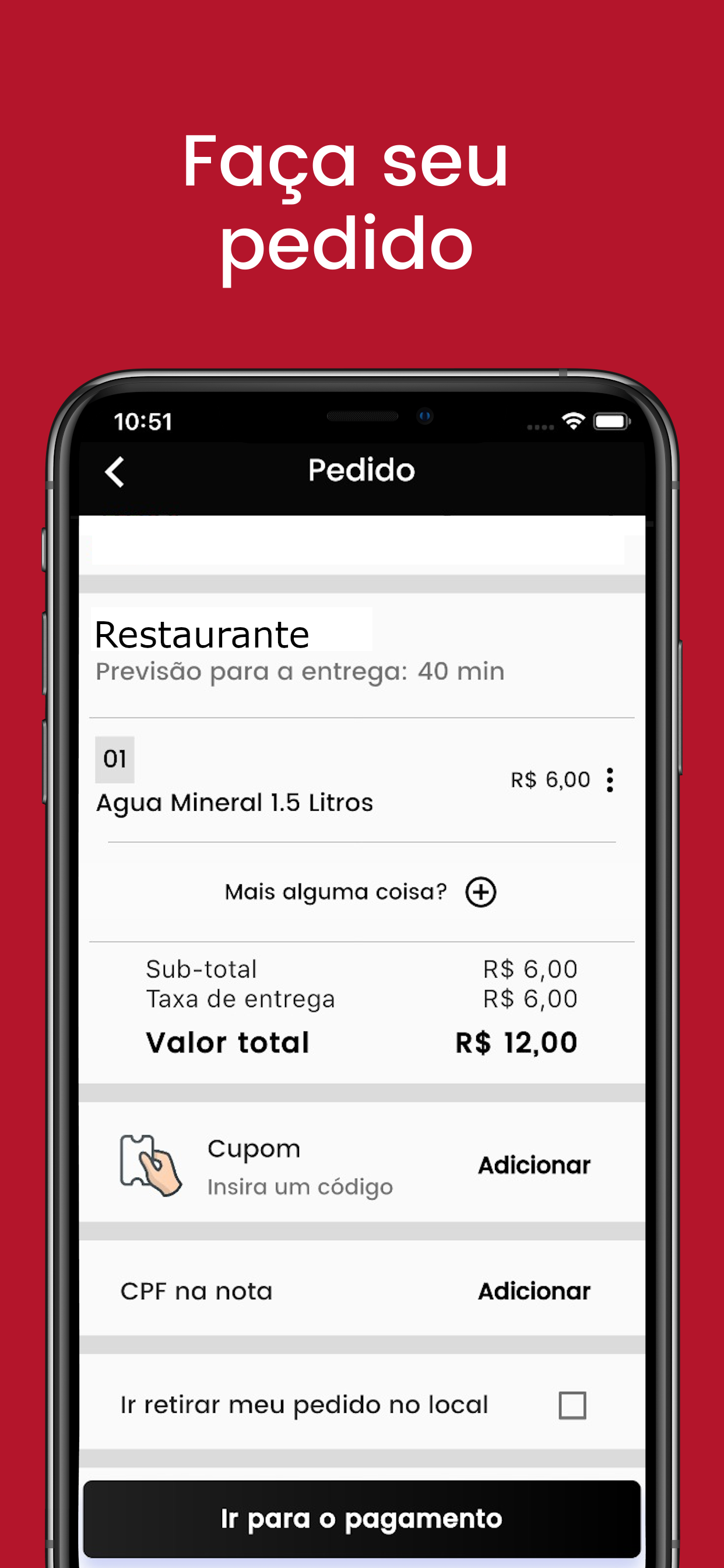Click the plus icon next to 'Mais alguma coisa?'

click(x=480, y=892)
